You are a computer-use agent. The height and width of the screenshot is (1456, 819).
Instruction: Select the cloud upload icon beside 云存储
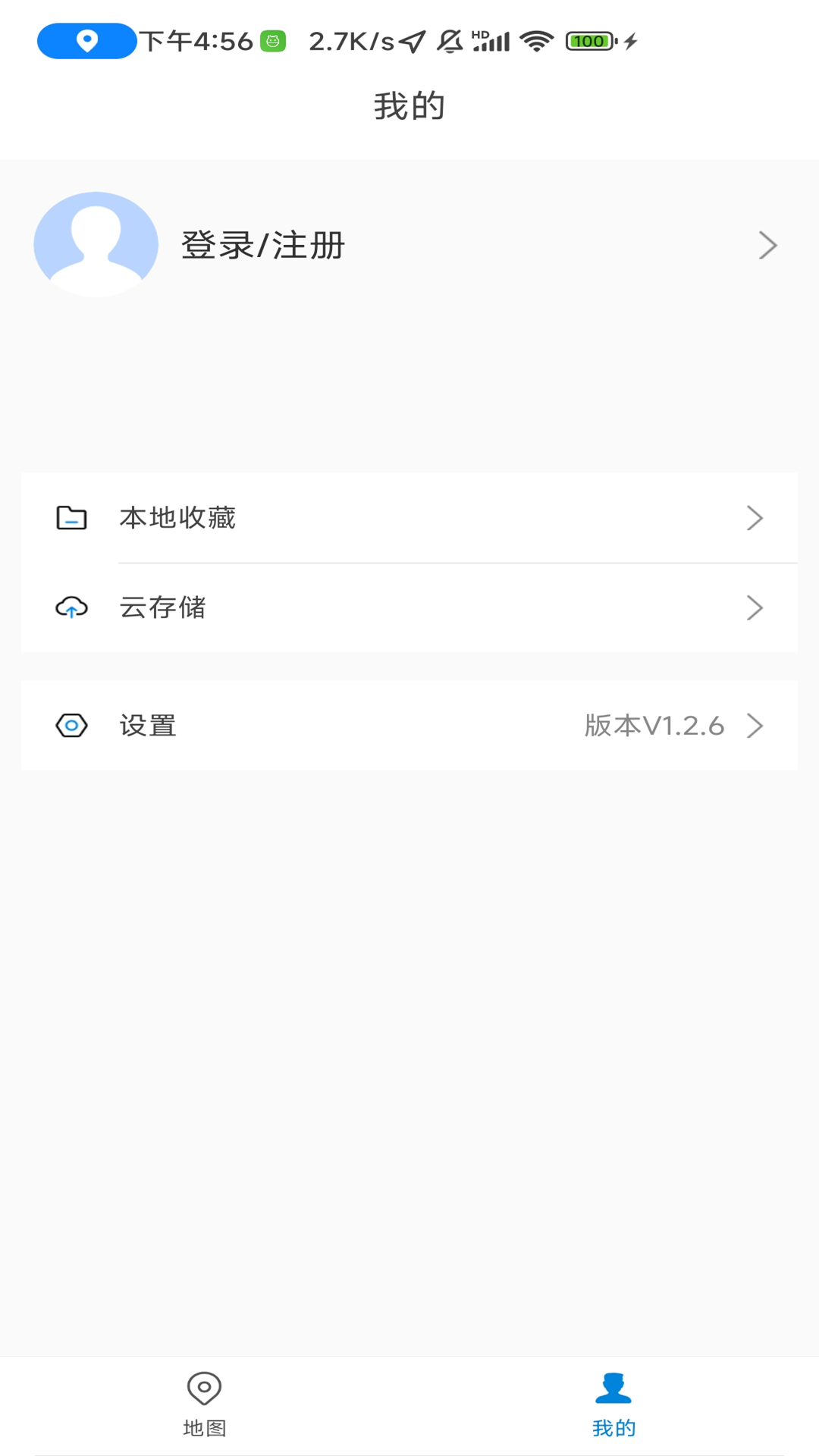(x=71, y=607)
